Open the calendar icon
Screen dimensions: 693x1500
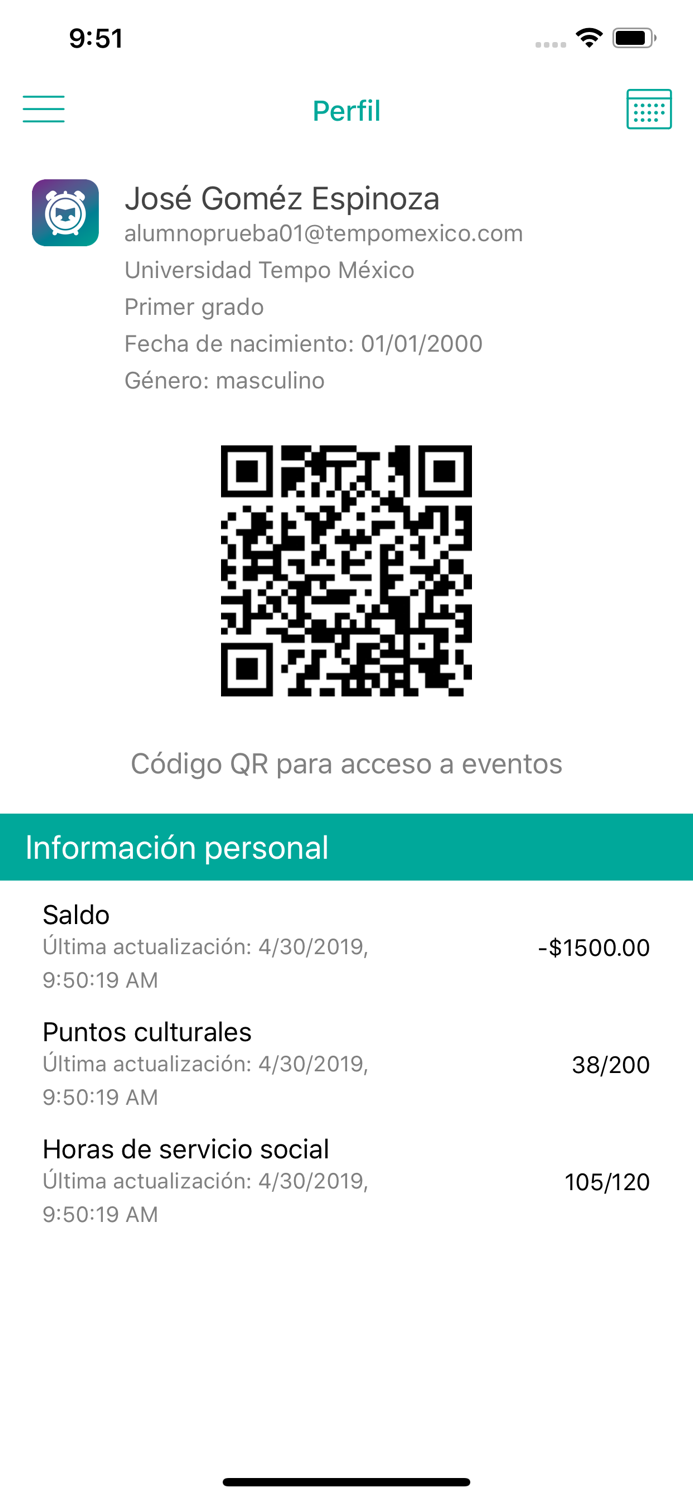649,109
